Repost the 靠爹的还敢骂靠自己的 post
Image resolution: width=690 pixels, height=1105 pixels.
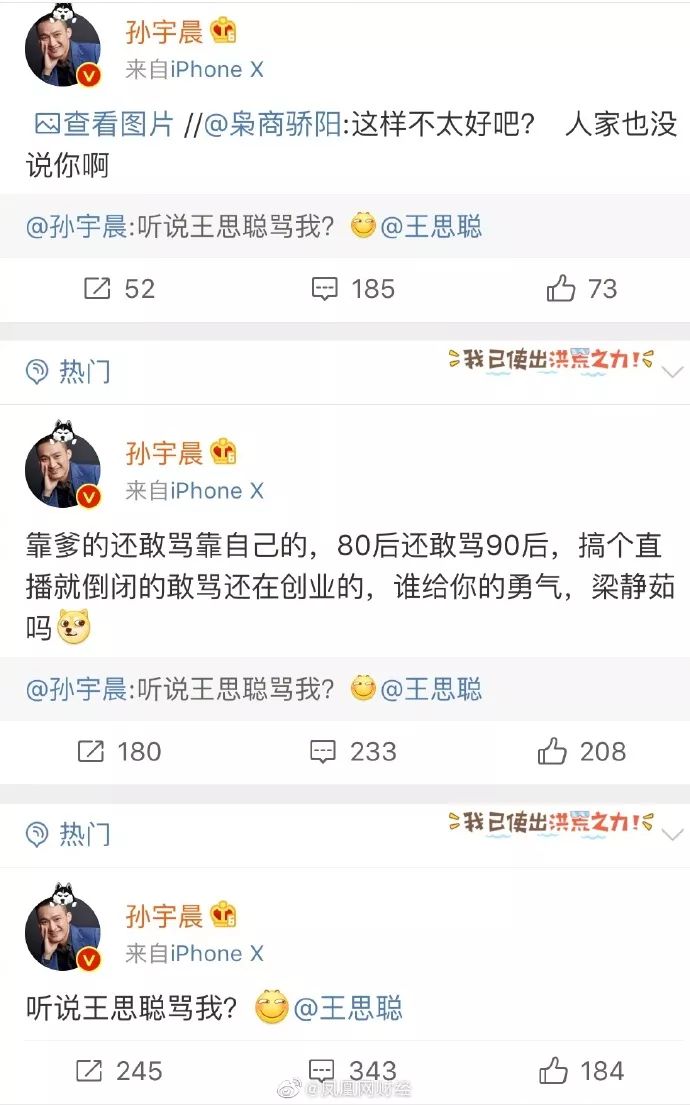click(118, 752)
